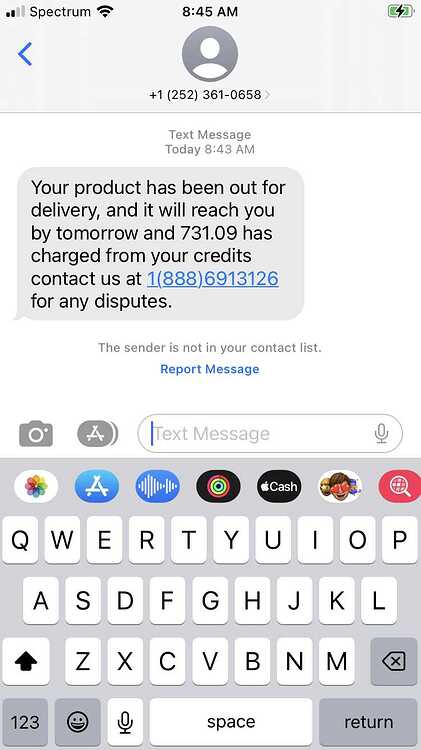
Task: Open the images search globe app
Action: (400, 486)
